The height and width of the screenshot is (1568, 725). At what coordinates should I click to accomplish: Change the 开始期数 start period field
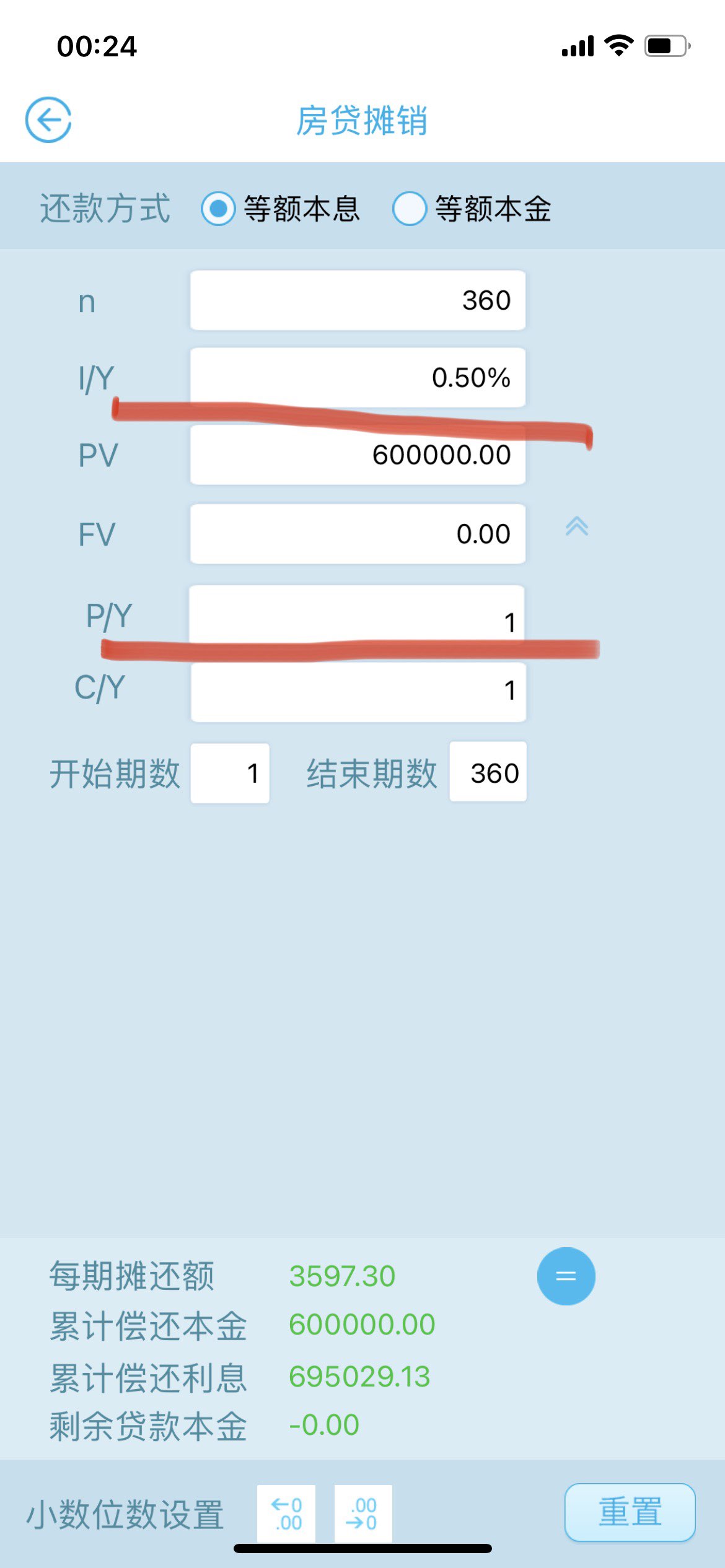pos(230,773)
